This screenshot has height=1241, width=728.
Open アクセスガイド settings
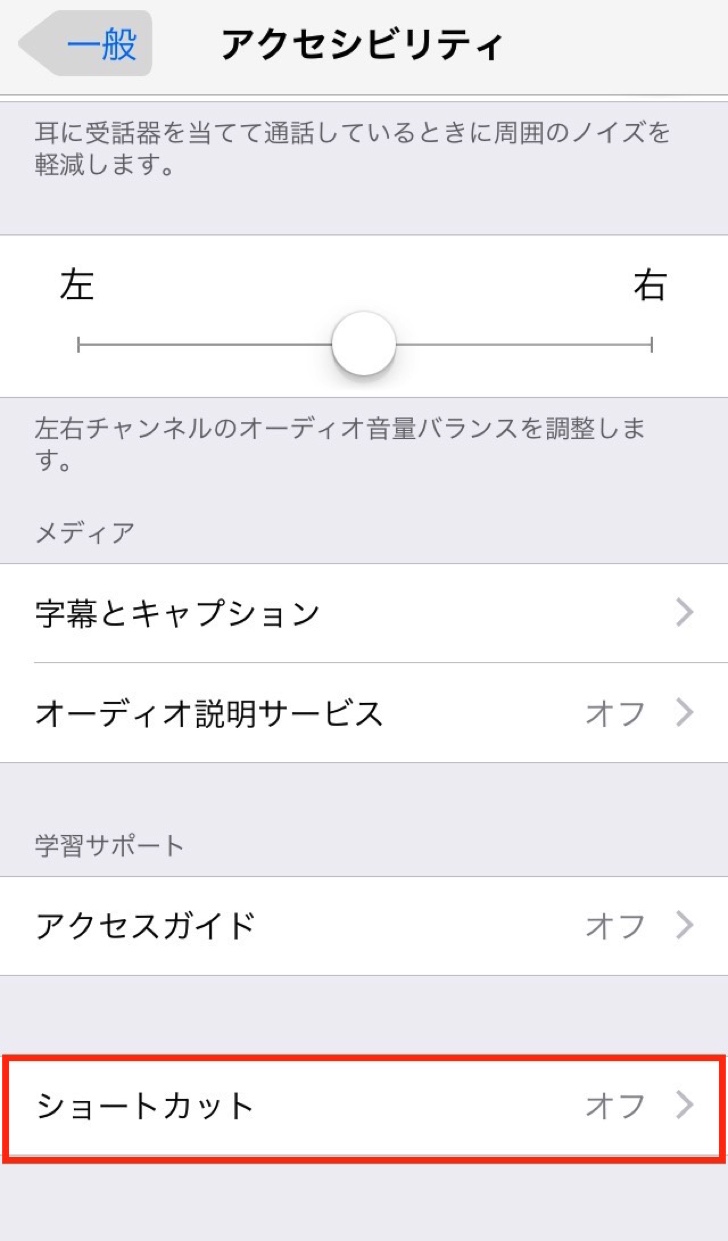(x=364, y=926)
